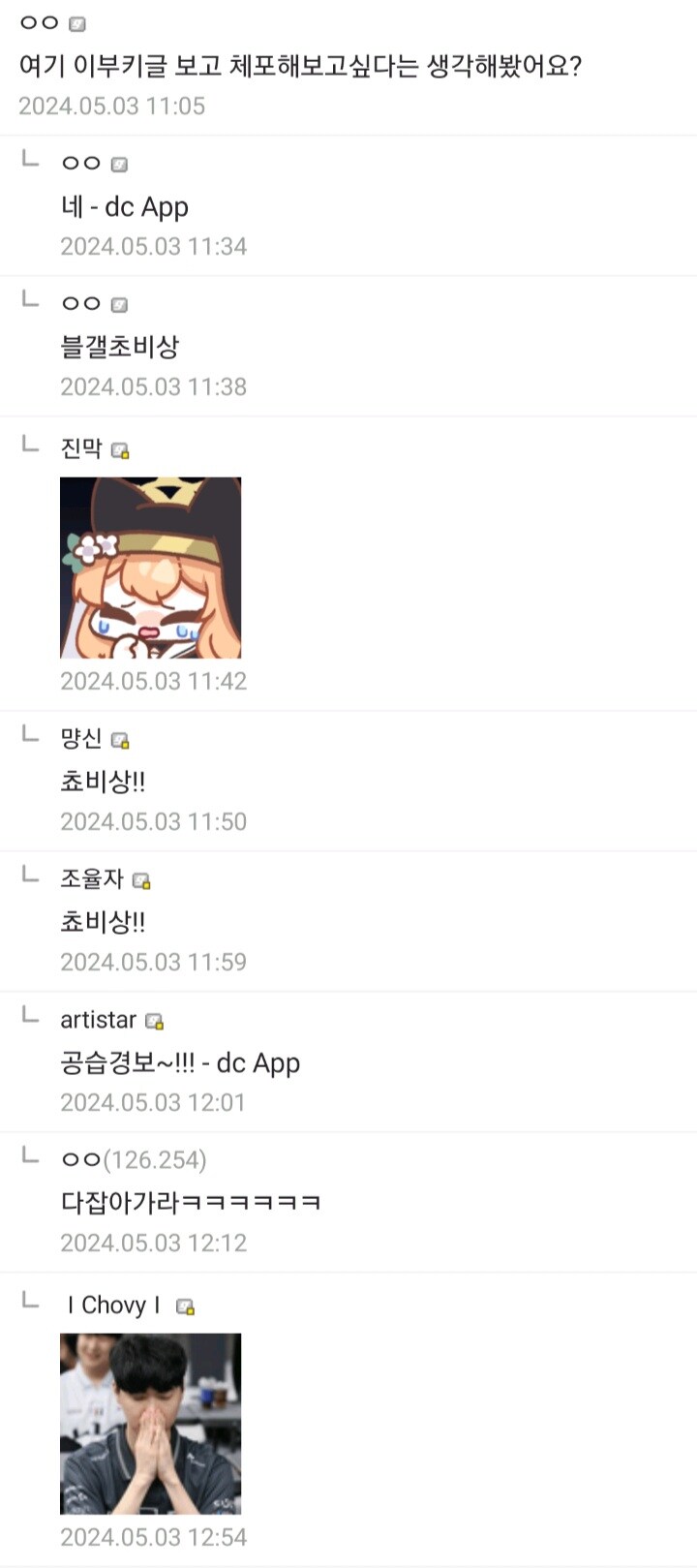Screen dimensions: 697x1568
Task: Click the gallog icon beside I Chovy I
Action: (x=185, y=1304)
